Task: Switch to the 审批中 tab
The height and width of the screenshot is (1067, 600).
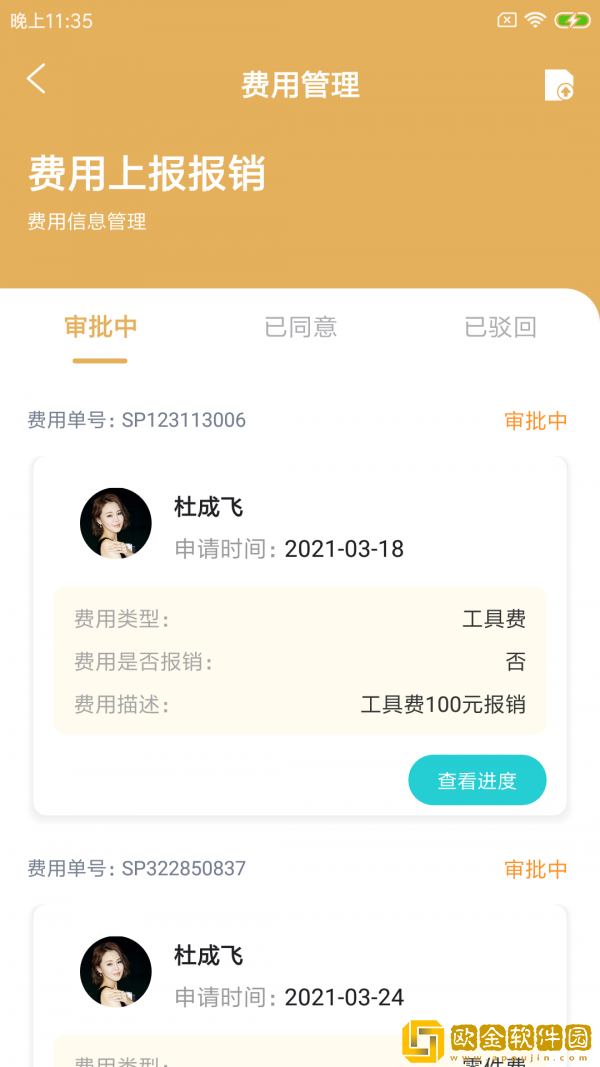Action: coord(100,327)
